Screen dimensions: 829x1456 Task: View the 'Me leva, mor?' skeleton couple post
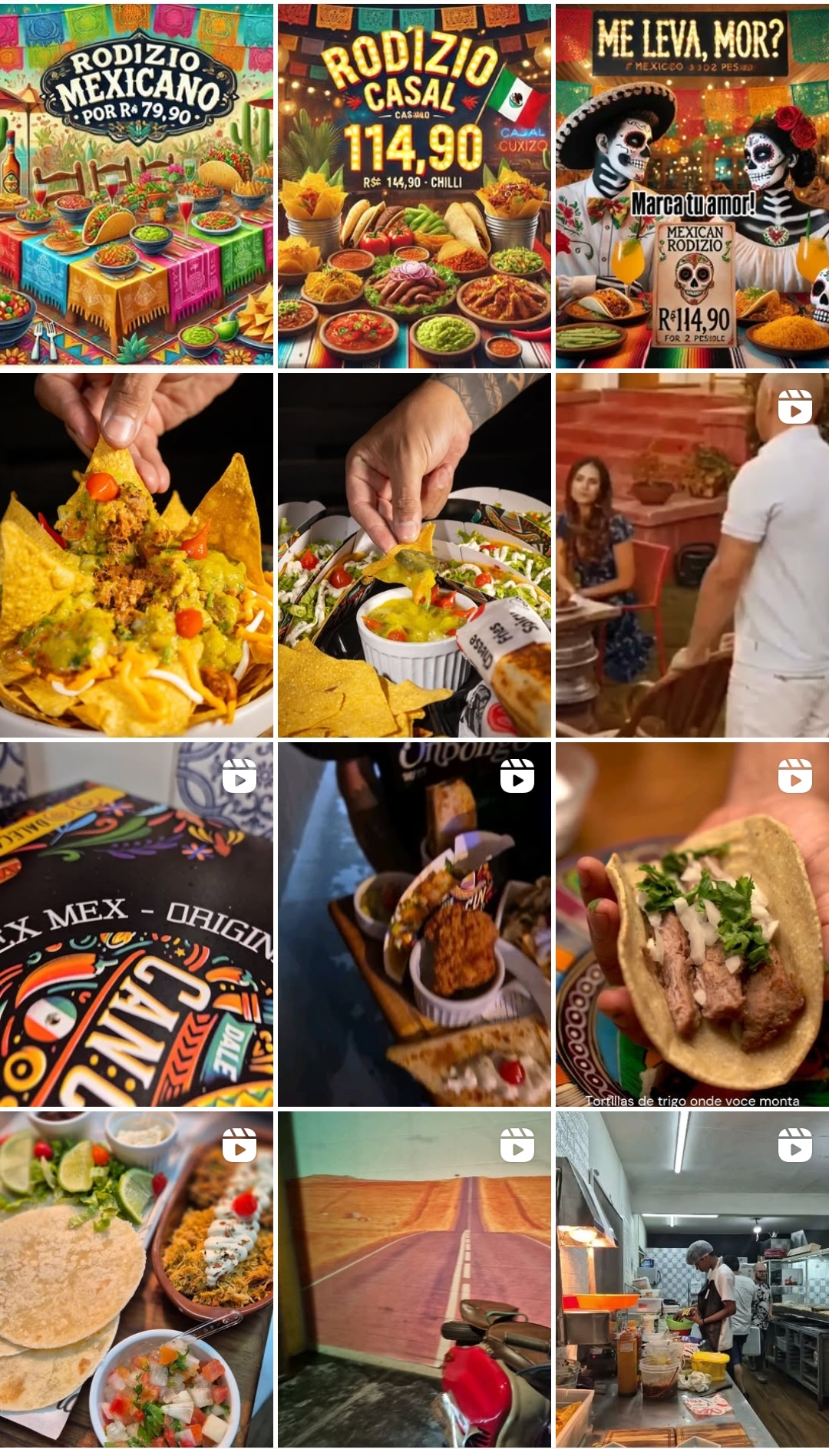[692, 186]
